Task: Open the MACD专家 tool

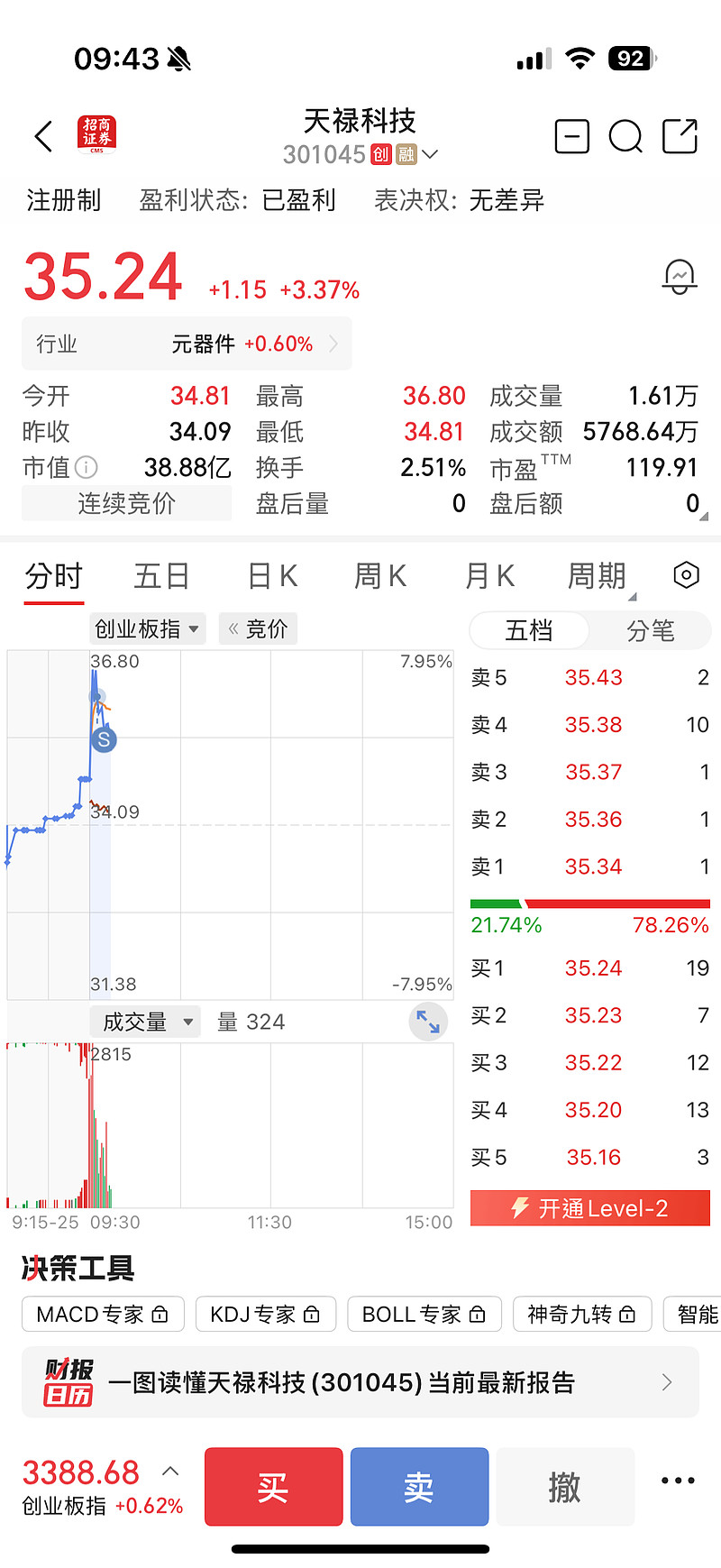Action: point(103,1315)
